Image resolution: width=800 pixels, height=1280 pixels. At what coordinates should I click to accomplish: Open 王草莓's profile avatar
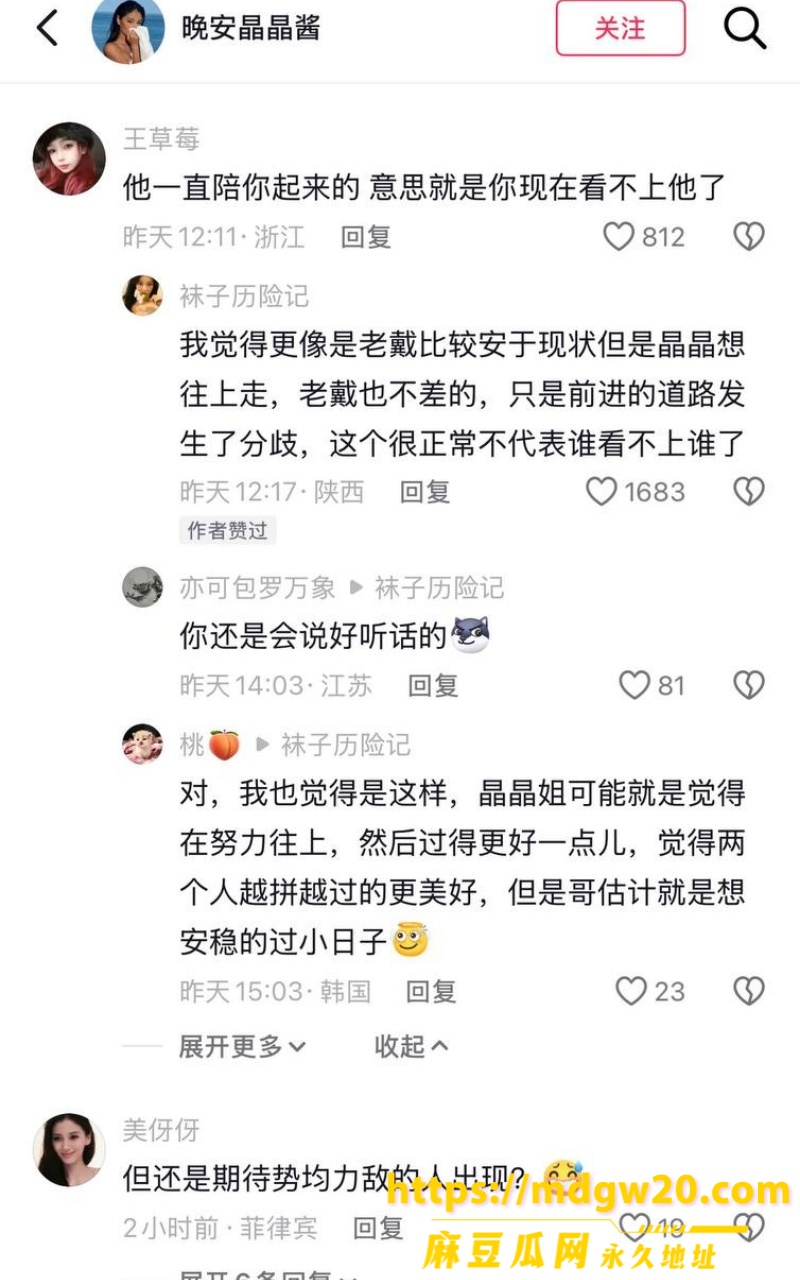click(69, 158)
